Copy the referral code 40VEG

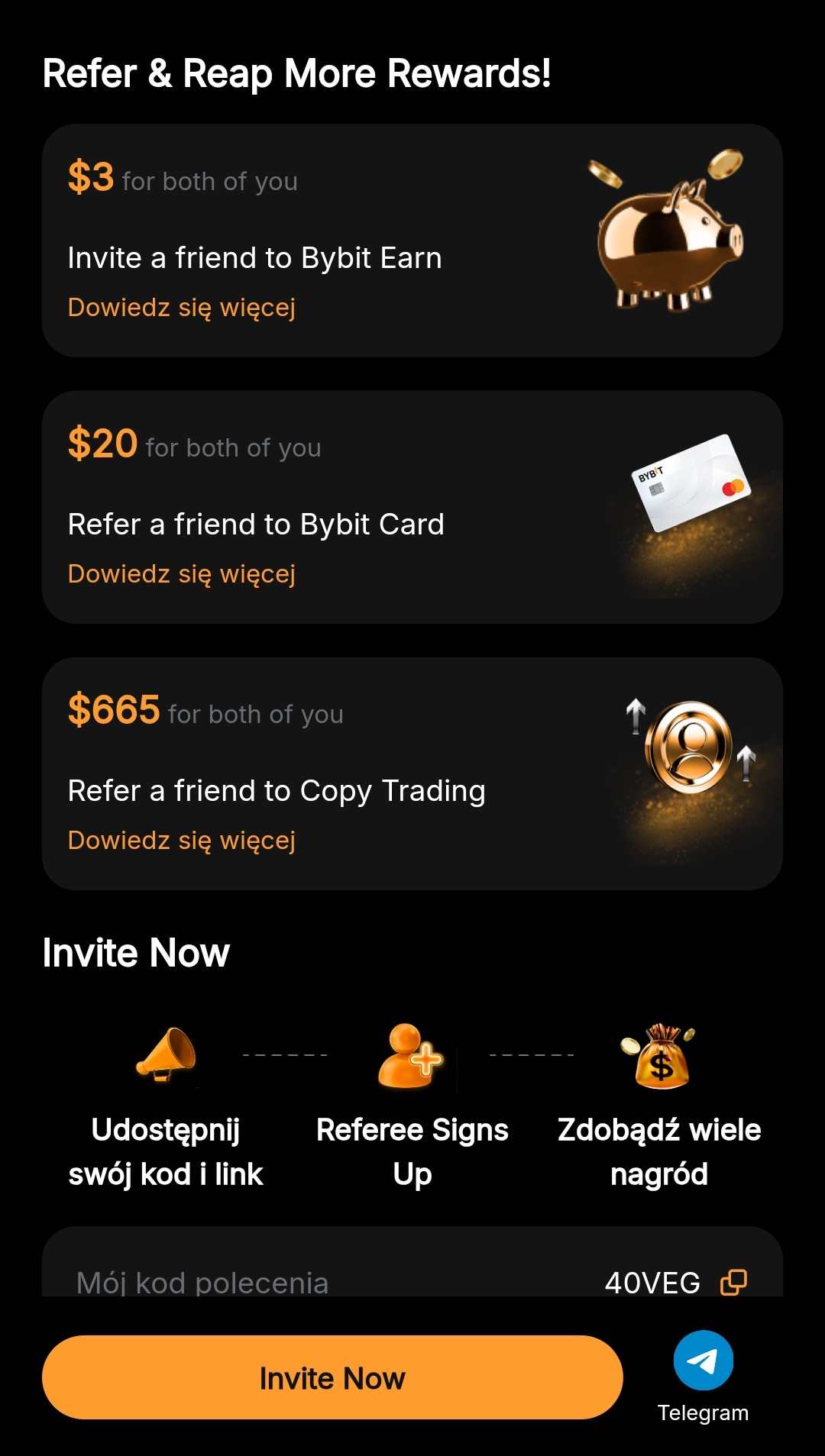(733, 1282)
